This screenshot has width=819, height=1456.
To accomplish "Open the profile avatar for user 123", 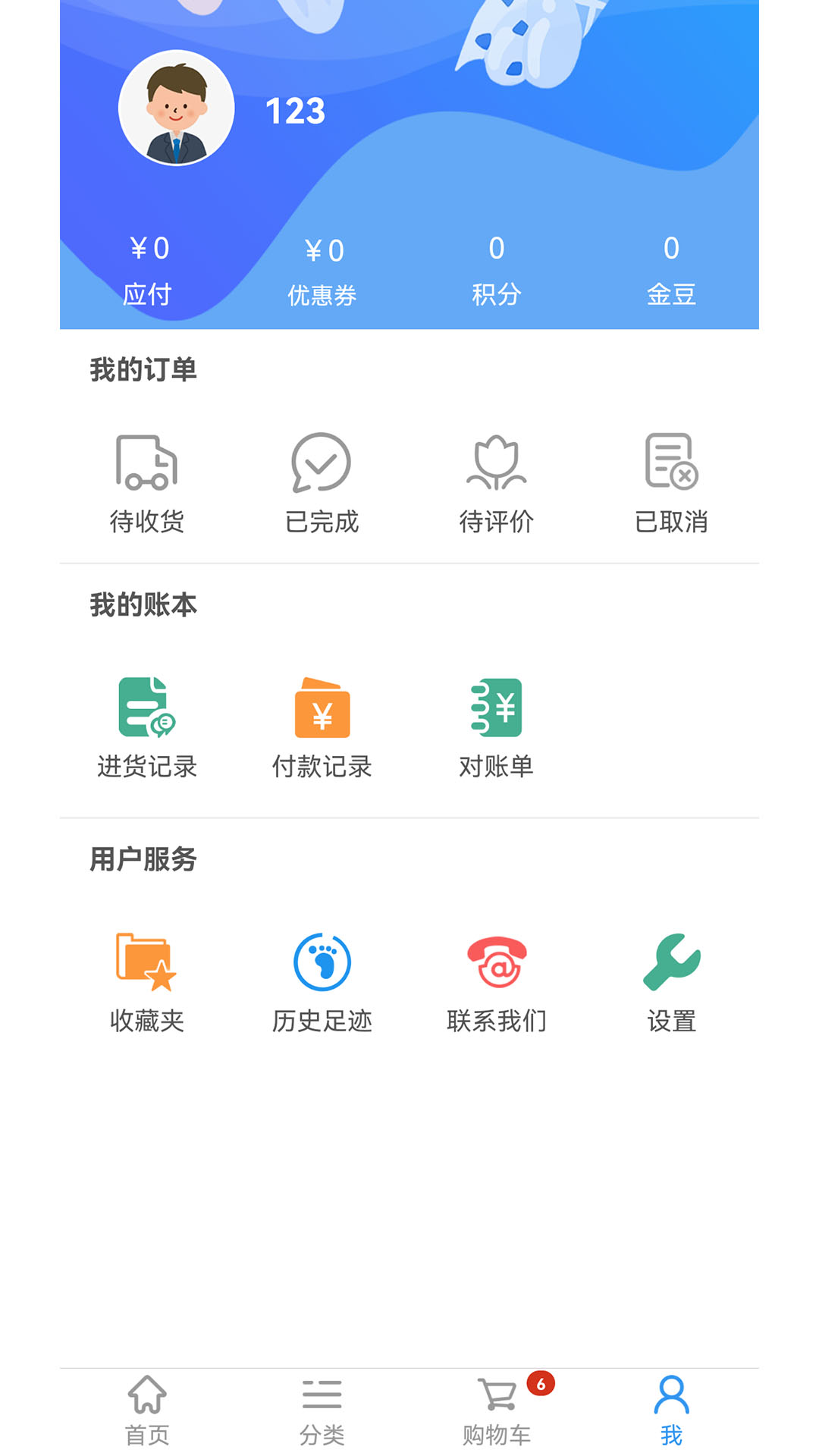I will (176, 108).
